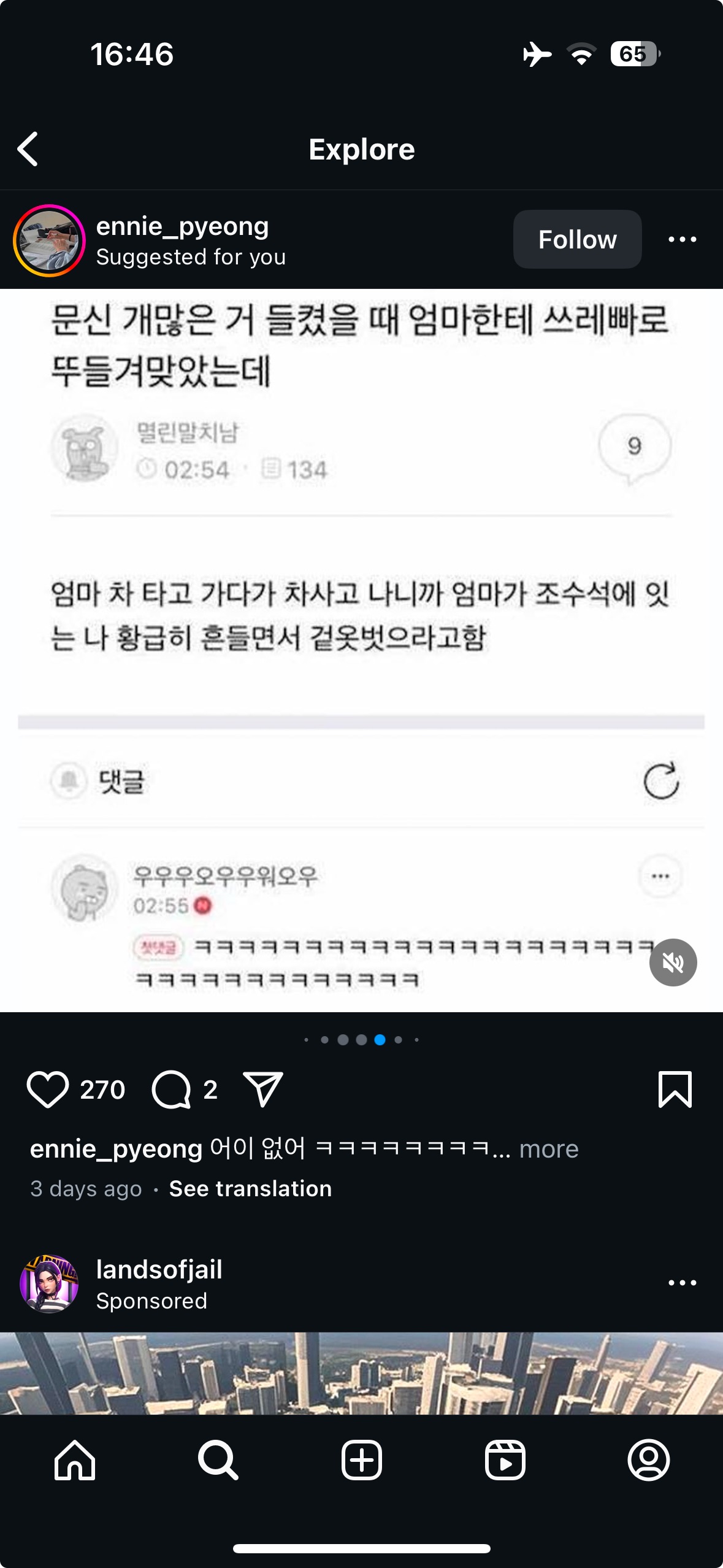Switch to the Profile tab
This screenshot has width=723, height=1568.
click(x=648, y=1460)
